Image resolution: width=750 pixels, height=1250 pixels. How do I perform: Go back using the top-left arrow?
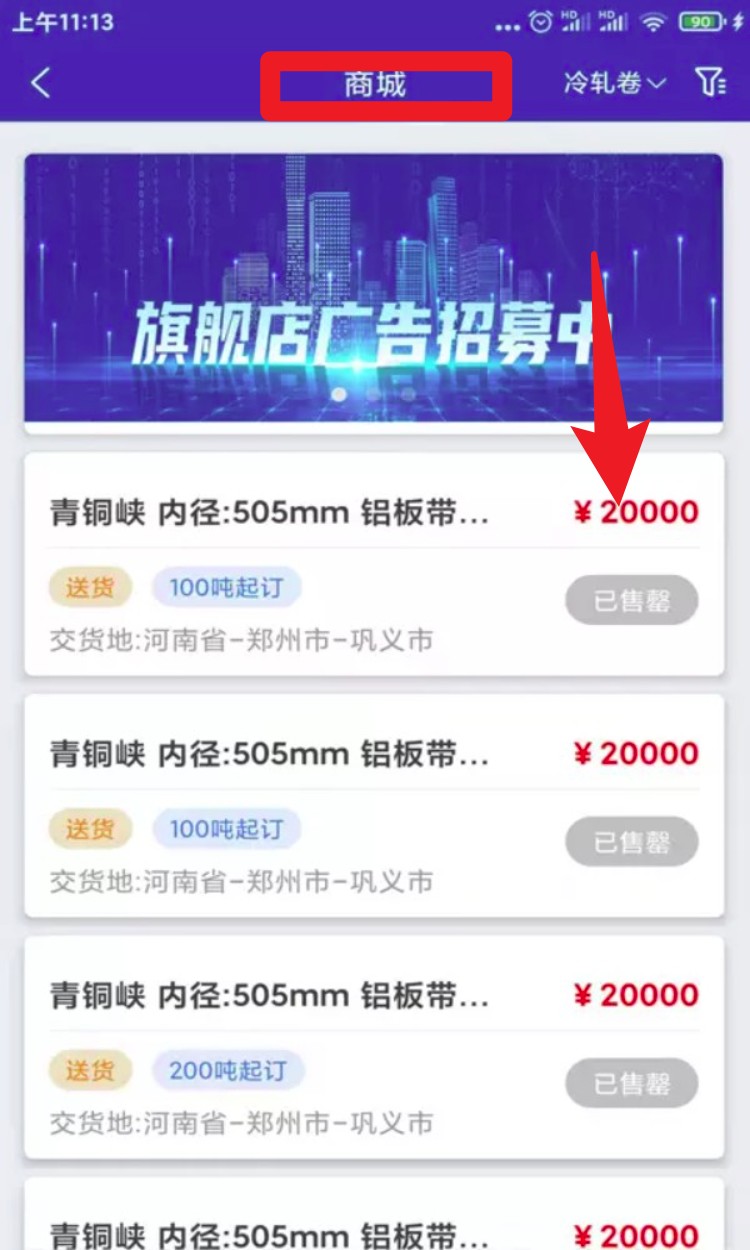point(40,83)
